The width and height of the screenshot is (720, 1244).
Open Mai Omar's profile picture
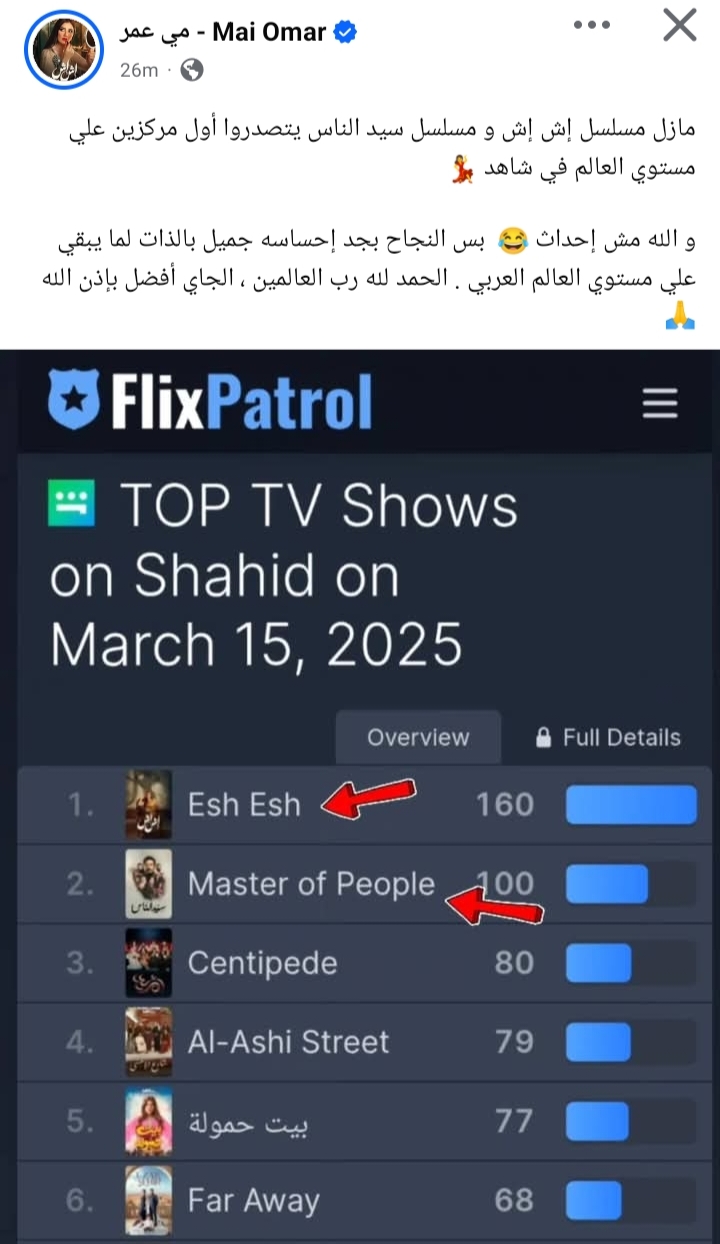64,48
